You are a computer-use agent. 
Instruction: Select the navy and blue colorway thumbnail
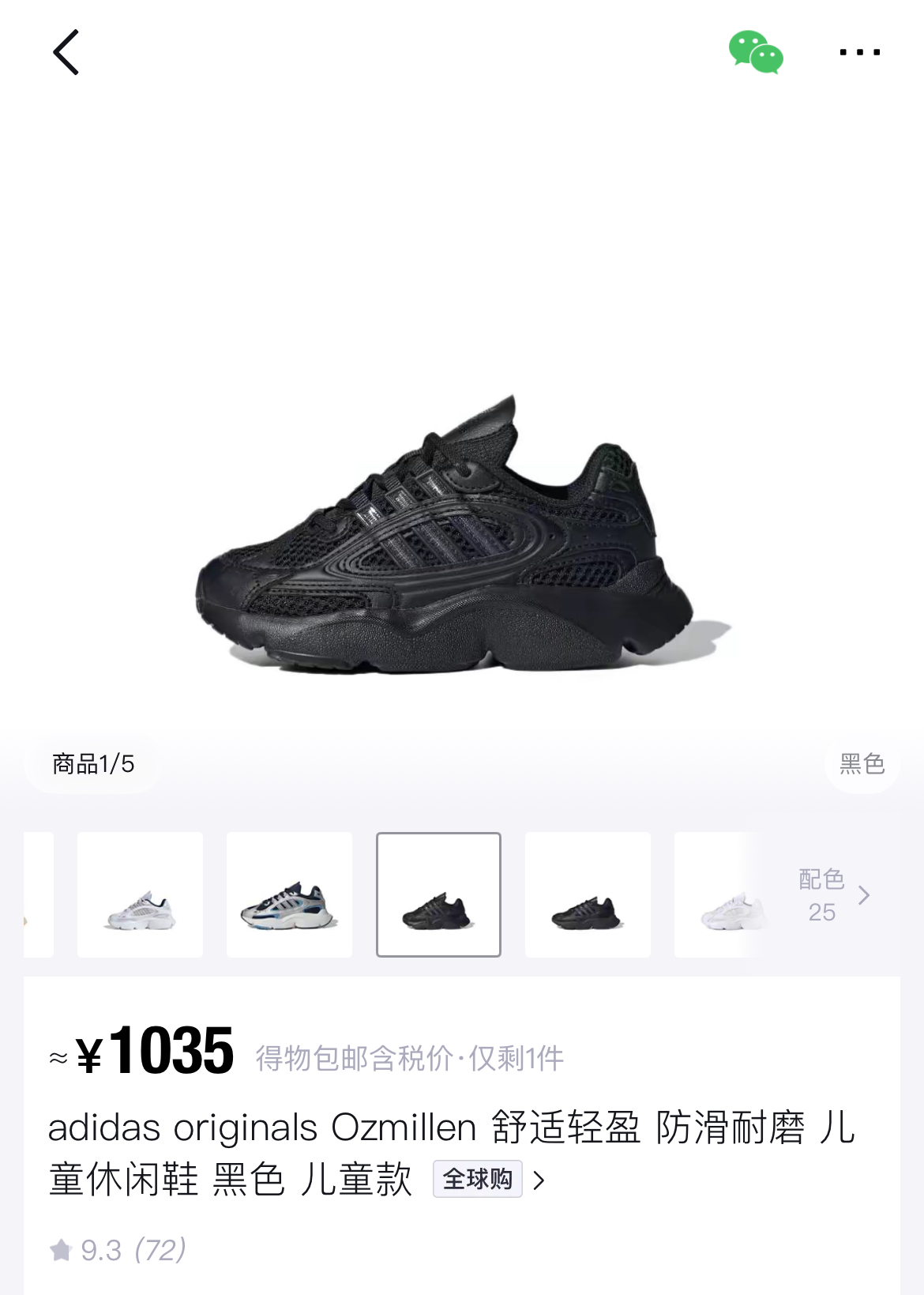tap(289, 894)
